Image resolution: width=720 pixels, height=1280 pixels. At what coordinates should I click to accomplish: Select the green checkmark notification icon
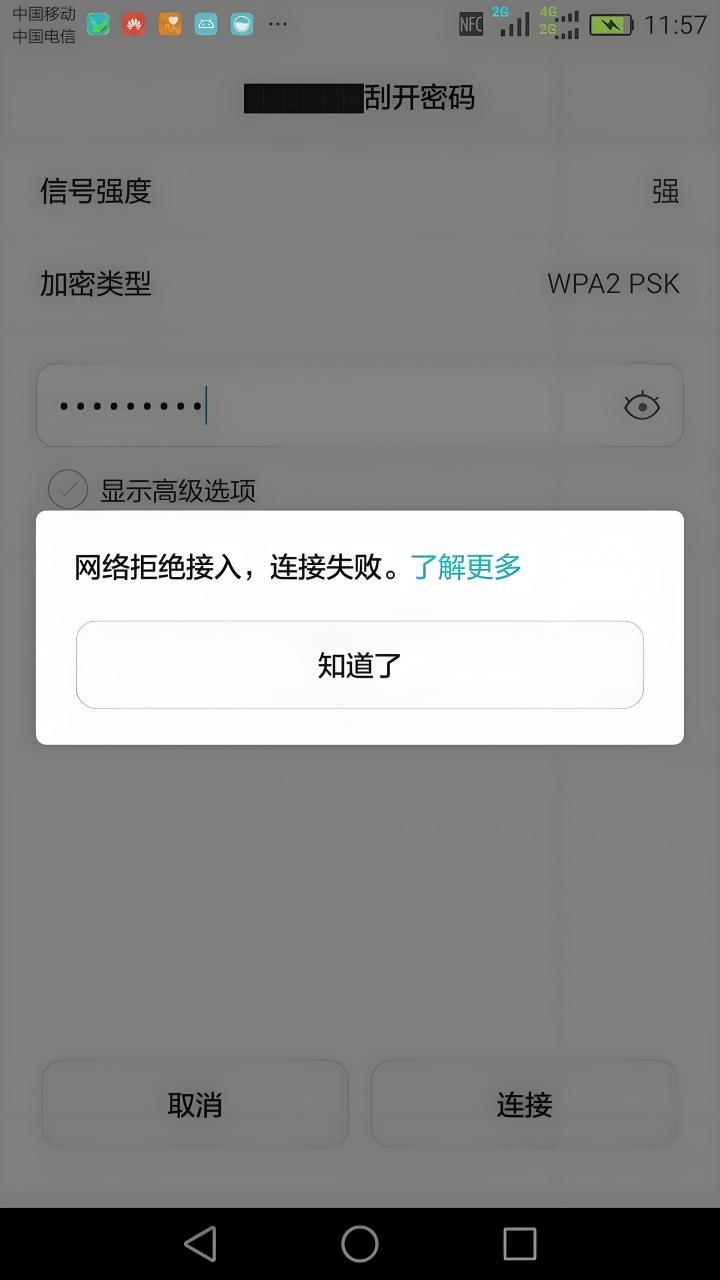tap(97, 22)
